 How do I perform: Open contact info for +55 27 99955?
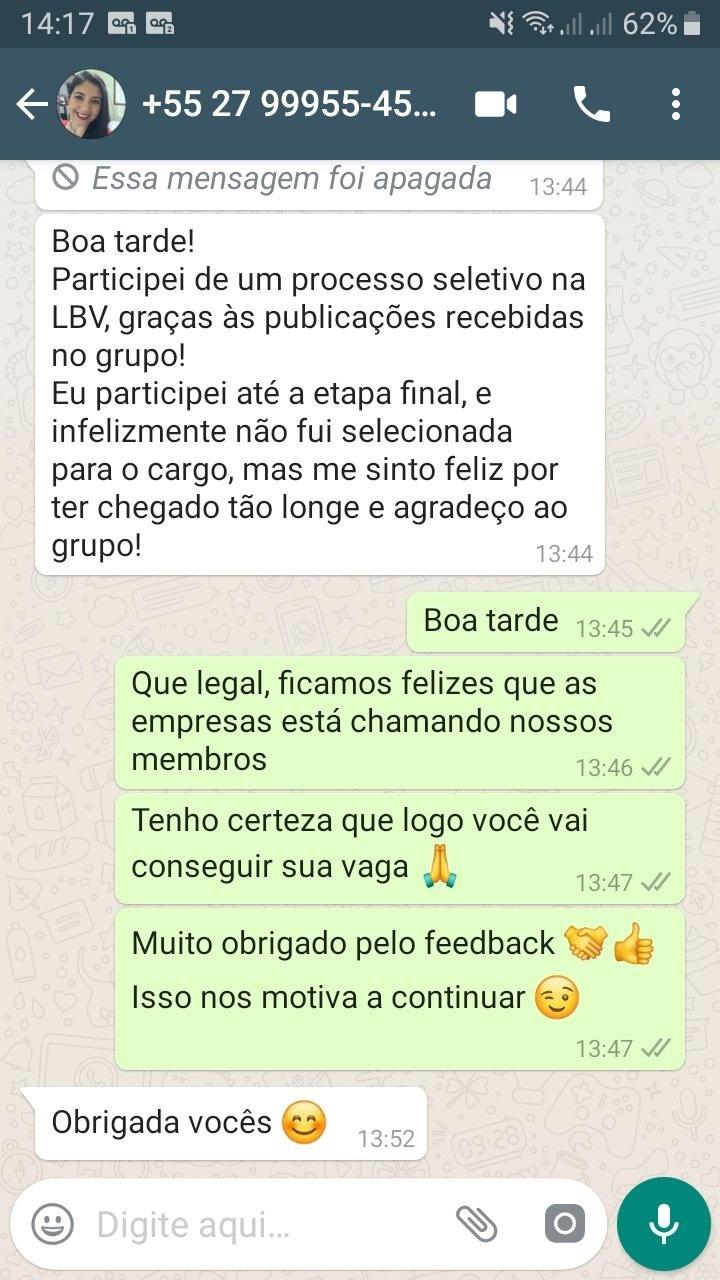(290, 104)
